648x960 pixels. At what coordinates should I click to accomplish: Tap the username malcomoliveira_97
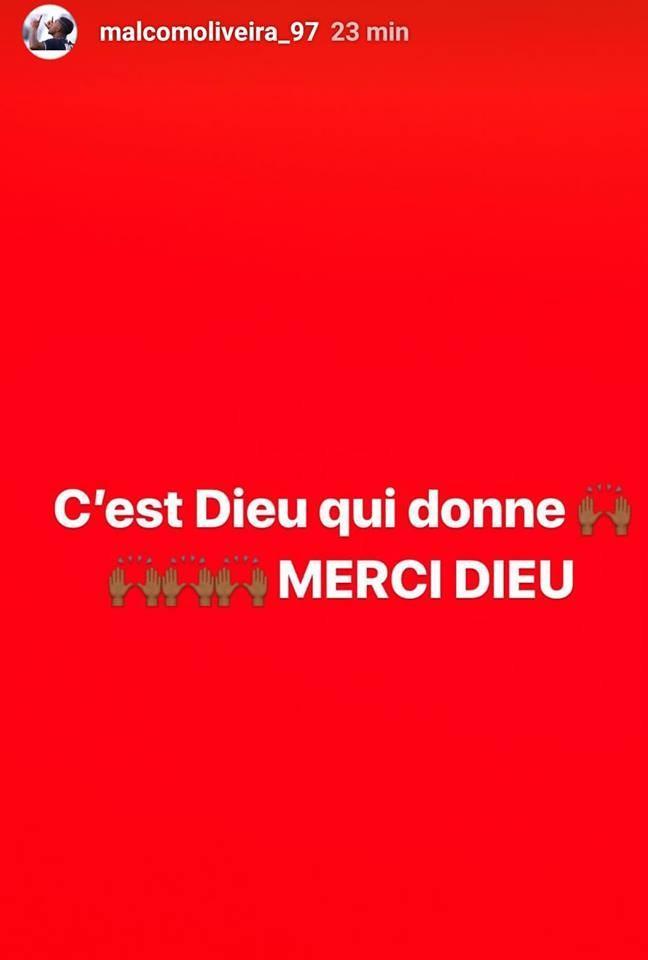coord(208,32)
